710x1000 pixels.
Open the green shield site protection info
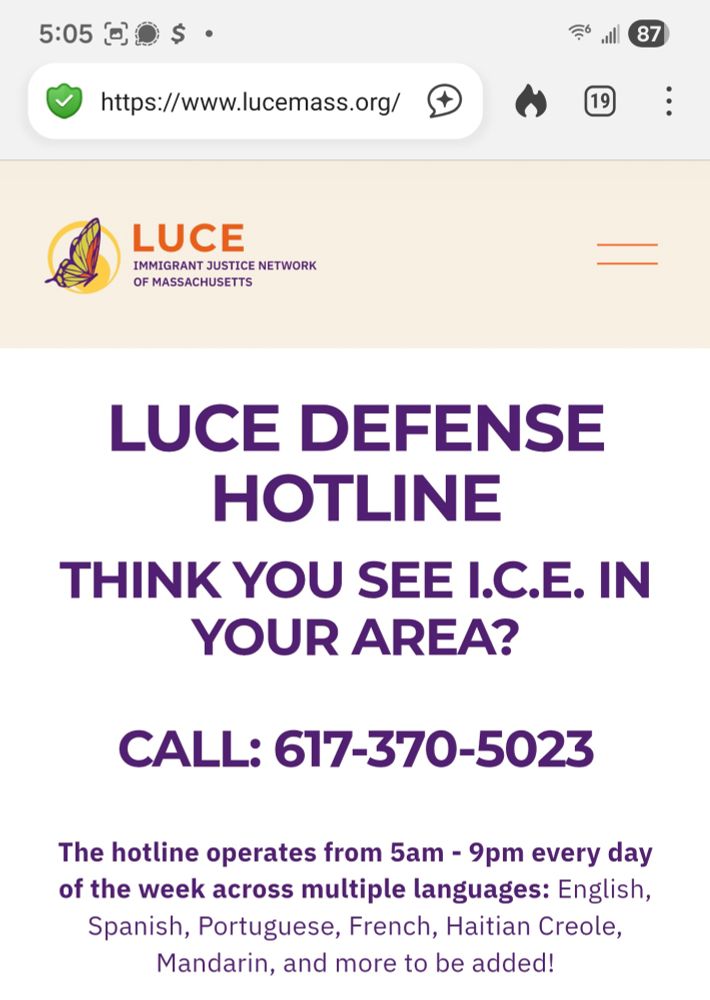64,101
